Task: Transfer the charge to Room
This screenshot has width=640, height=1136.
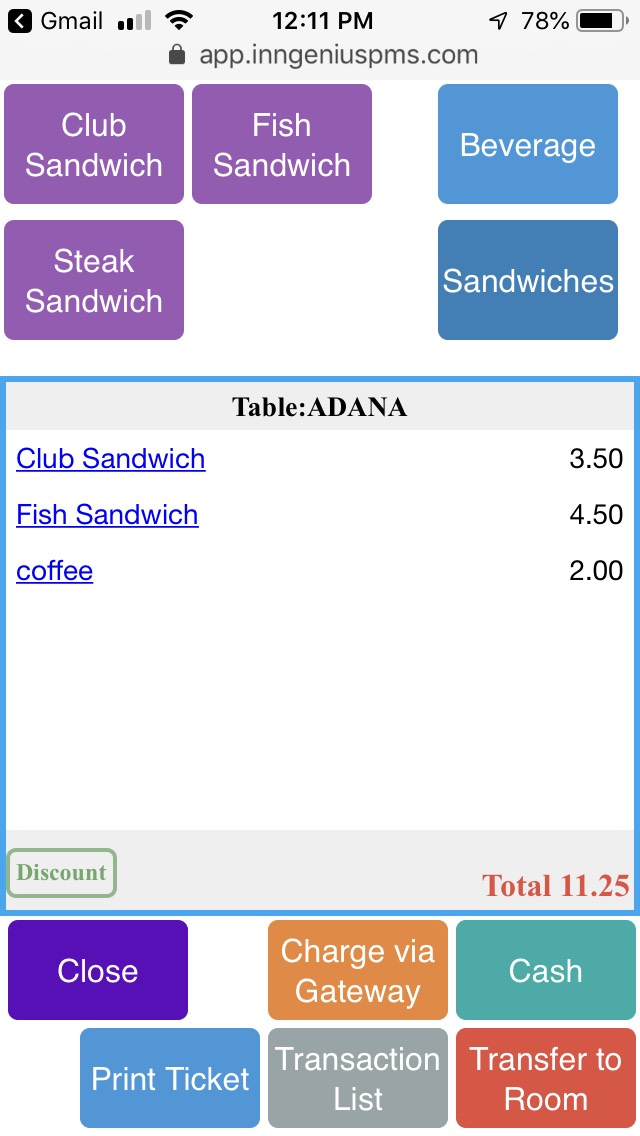Action: 546,1078
